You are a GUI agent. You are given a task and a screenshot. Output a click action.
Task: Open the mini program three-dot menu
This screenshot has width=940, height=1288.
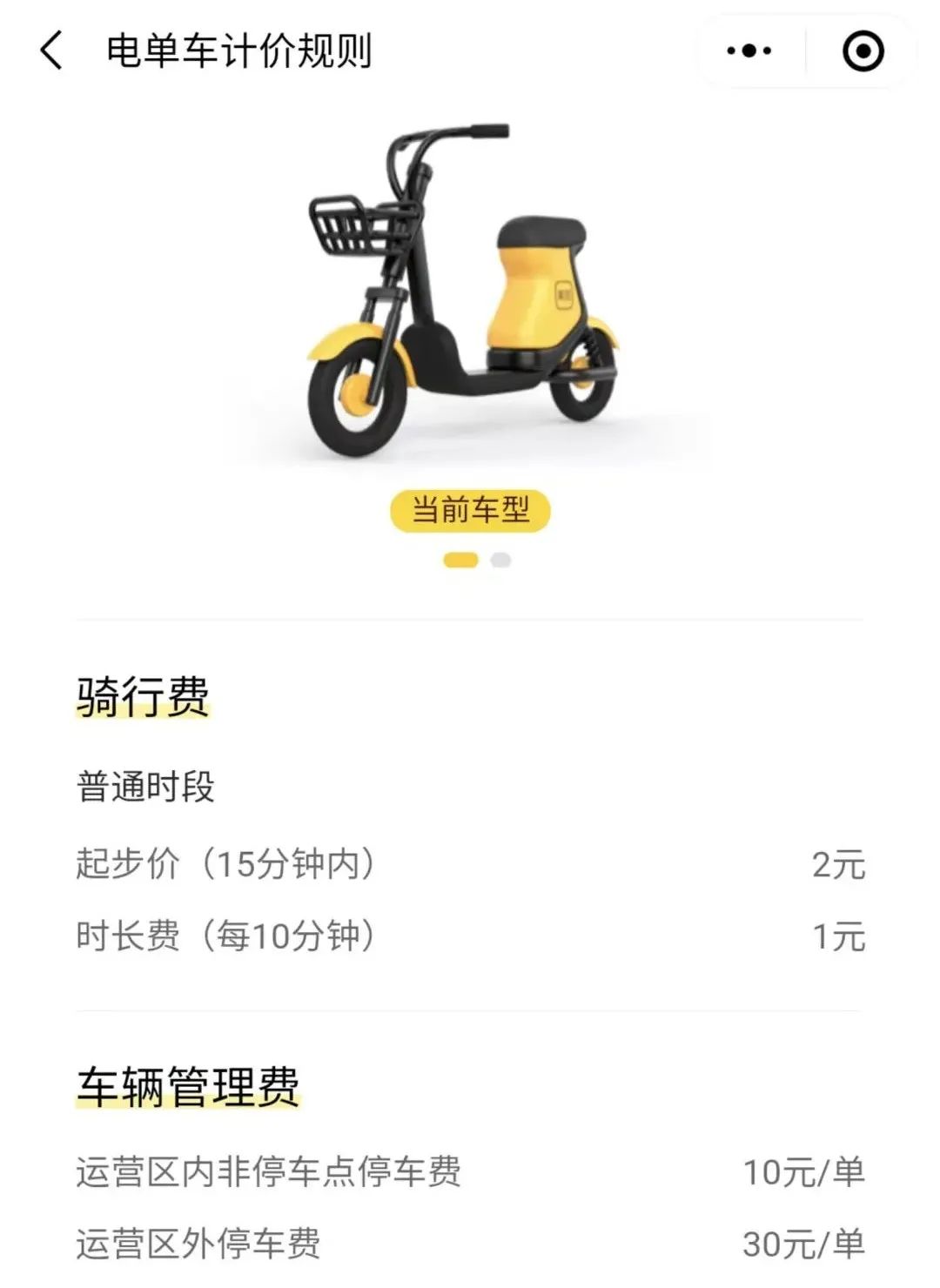click(x=749, y=50)
